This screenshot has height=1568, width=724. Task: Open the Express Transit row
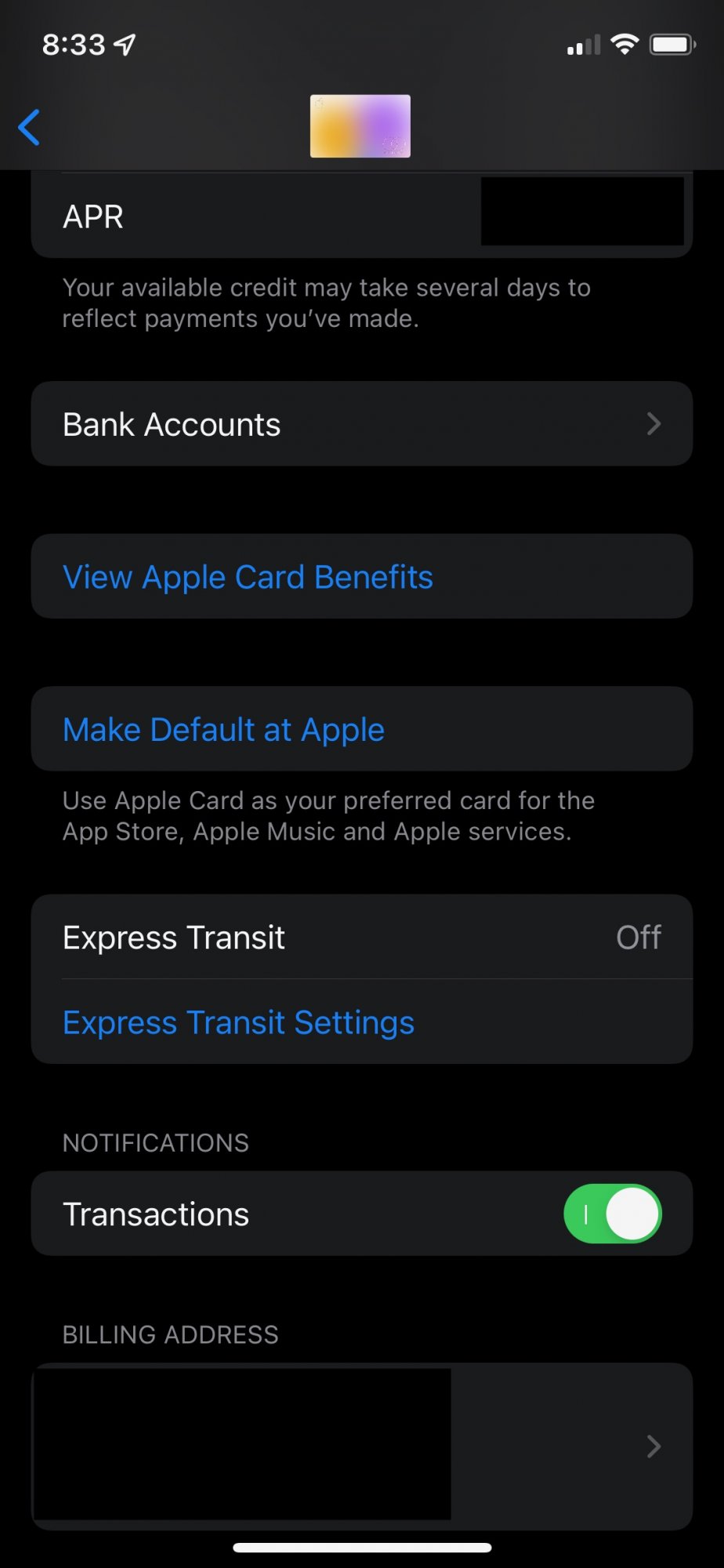361,938
